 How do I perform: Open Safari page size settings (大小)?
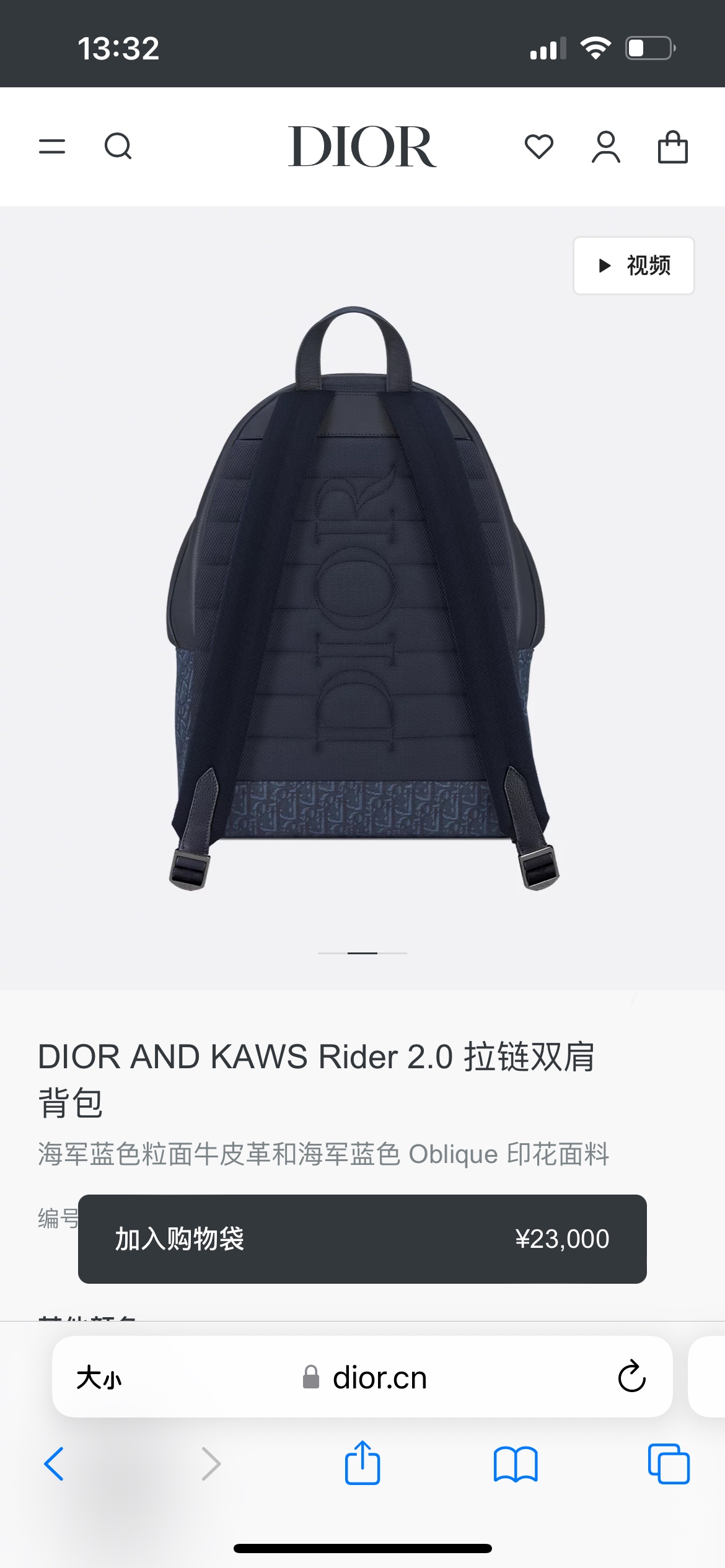(x=99, y=1379)
